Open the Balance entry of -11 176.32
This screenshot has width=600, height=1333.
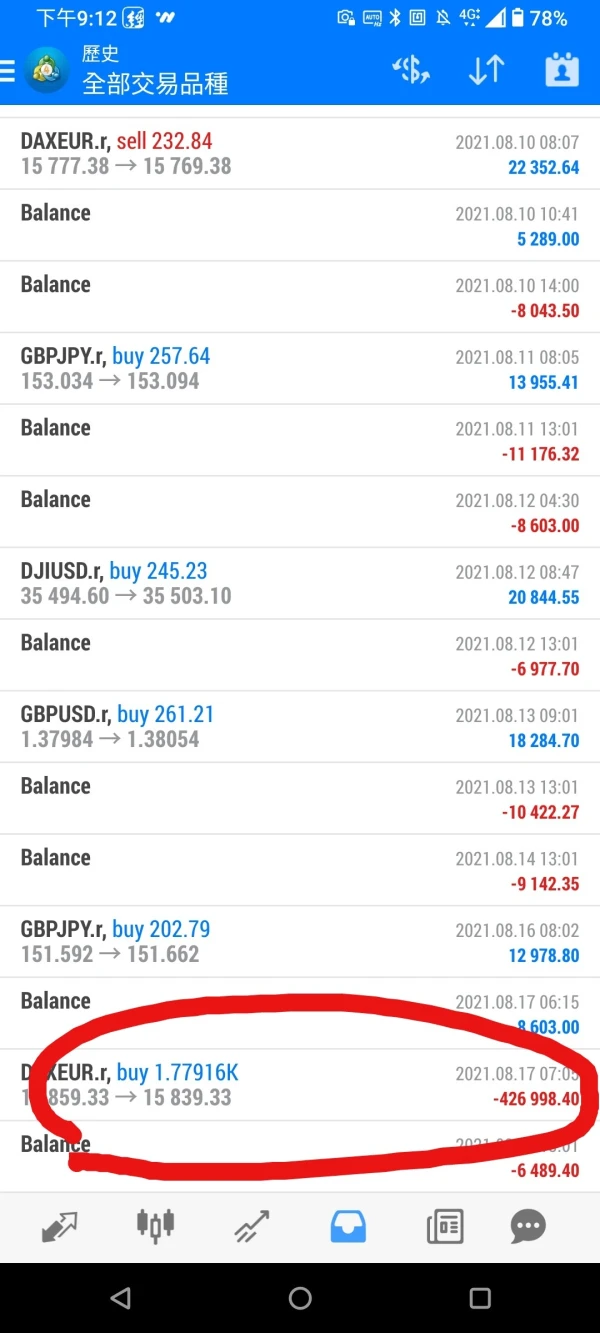[300, 440]
